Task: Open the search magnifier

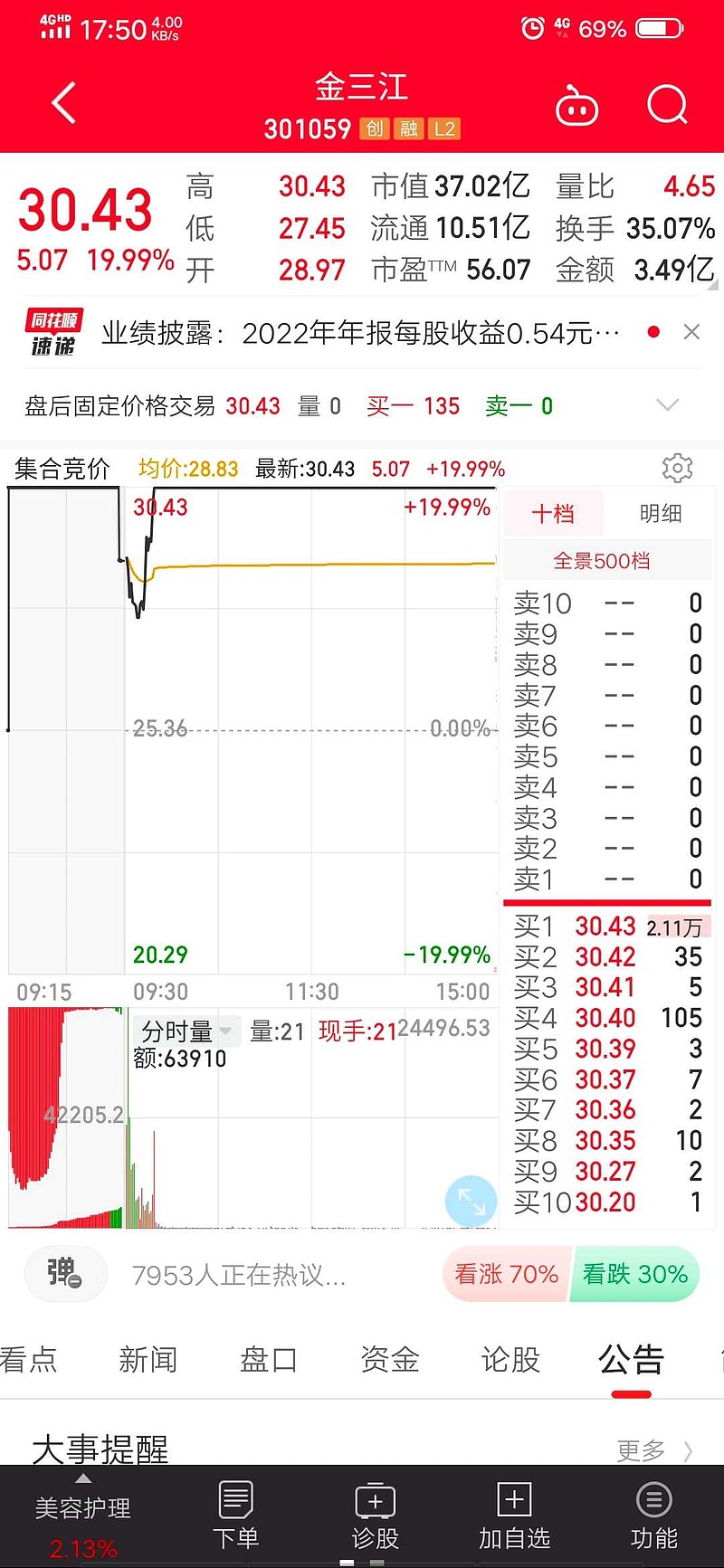Action: click(668, 105)
